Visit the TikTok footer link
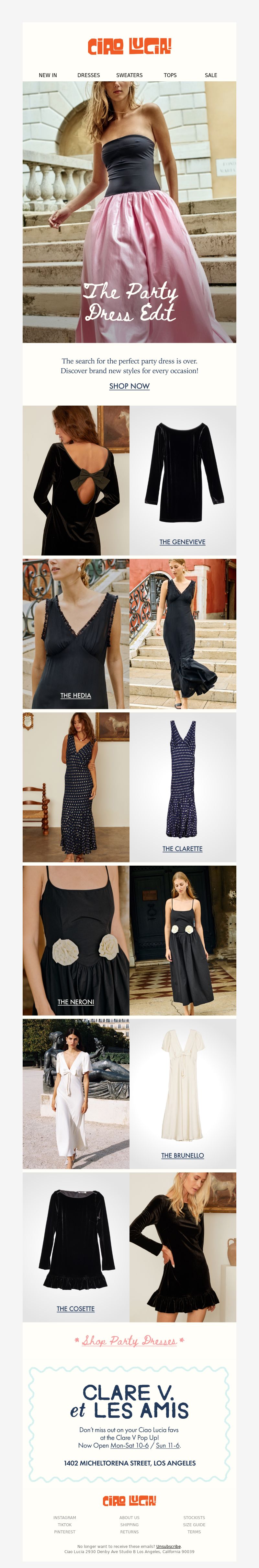259x1568 pixels. [64, 1525]
